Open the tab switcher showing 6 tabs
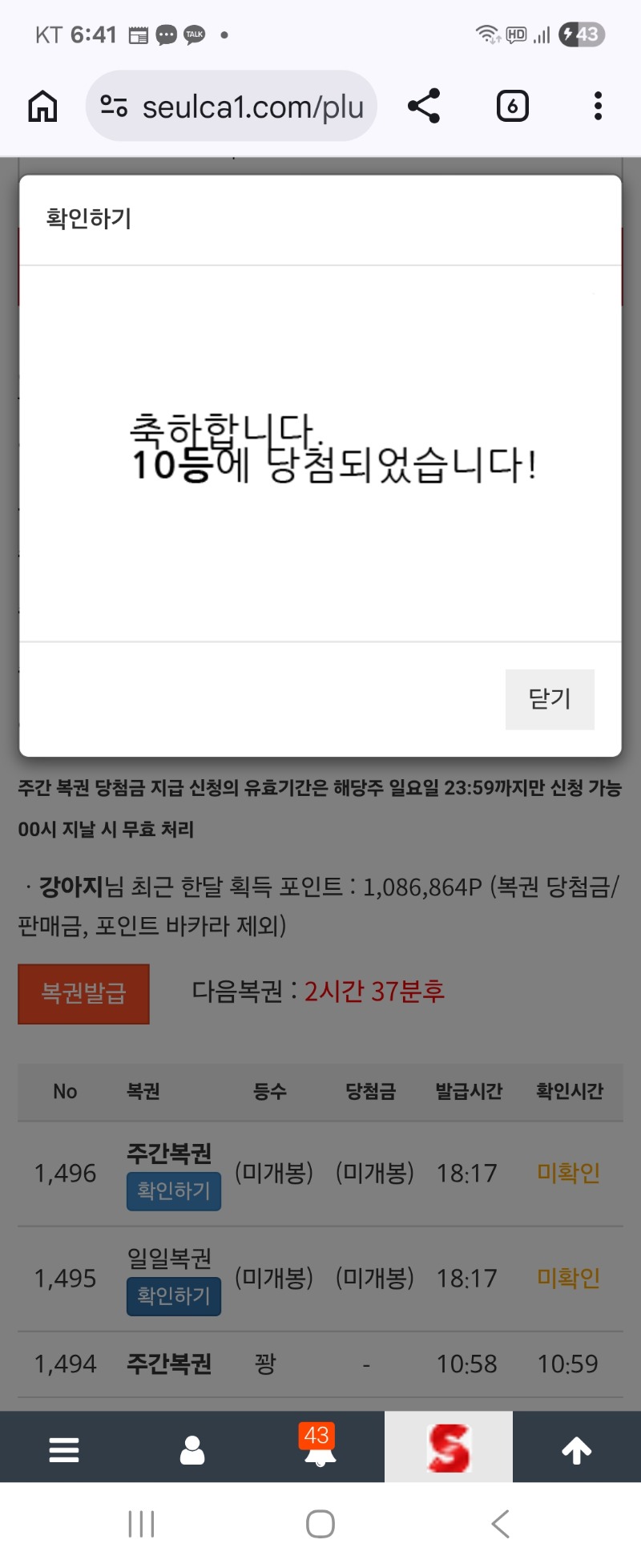641x1568 pixels. [x=513, y=106]
